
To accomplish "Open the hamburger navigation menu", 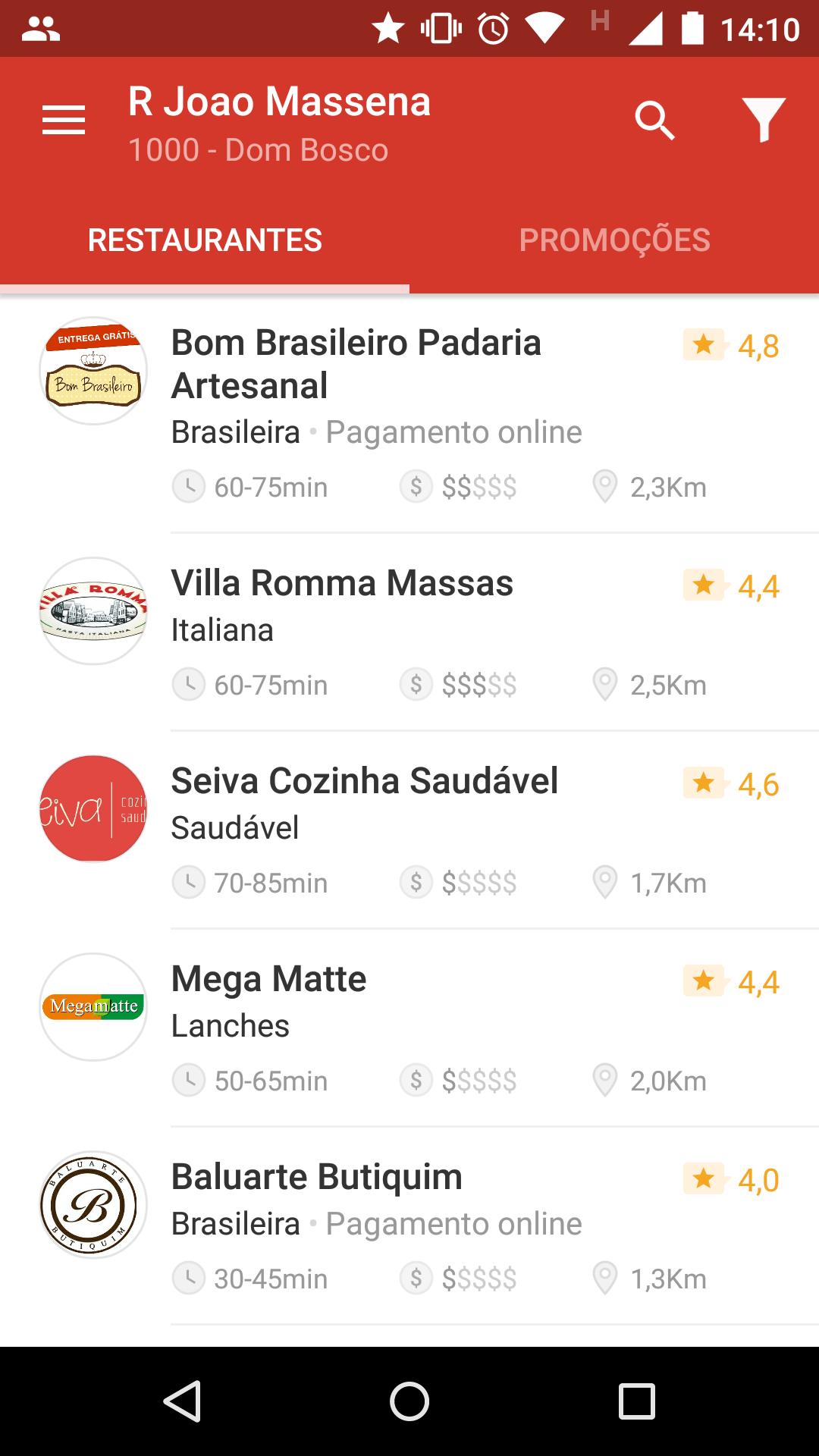I will click(x=64, y=121).
